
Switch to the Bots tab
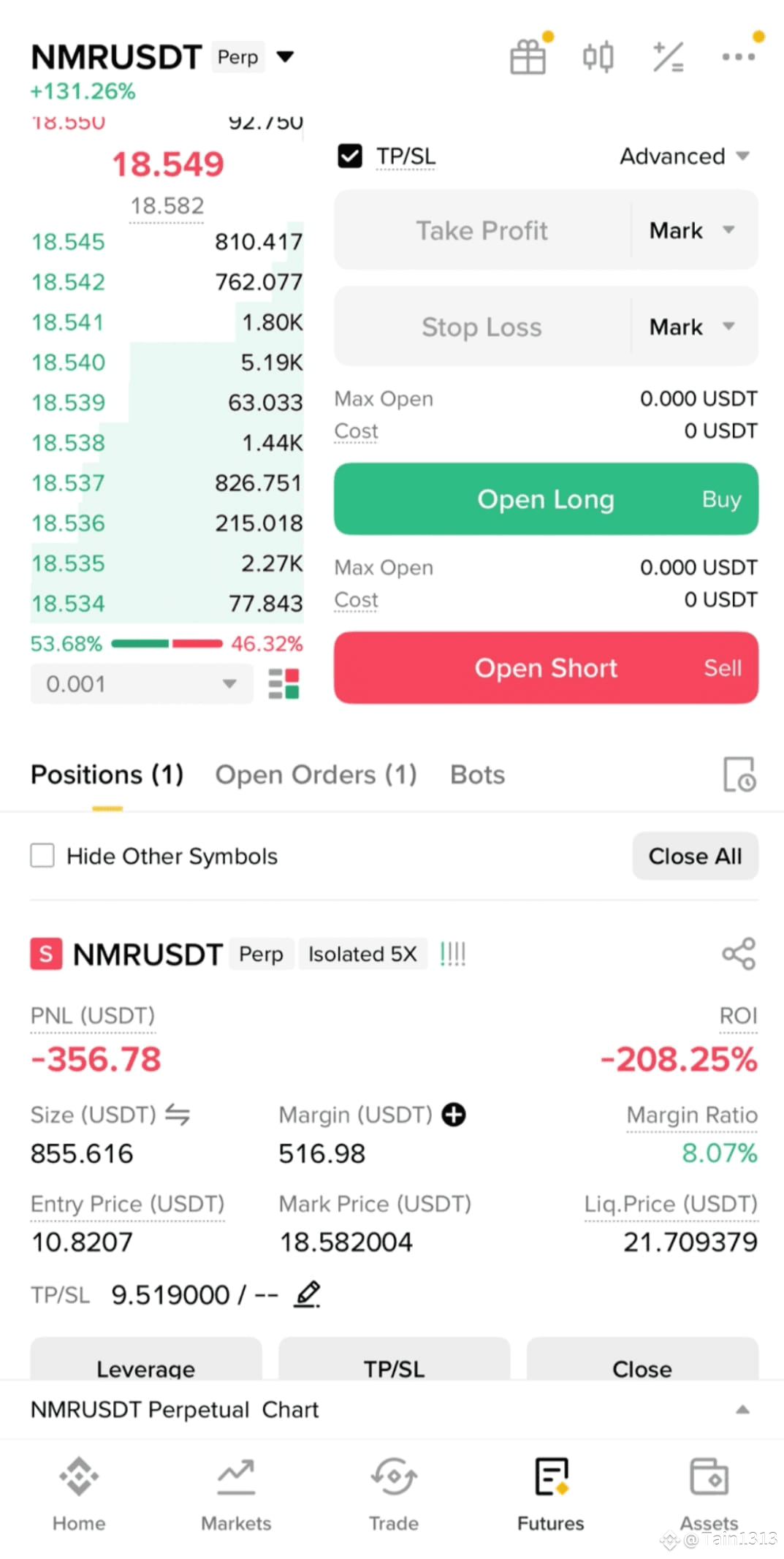coord(477,775)
